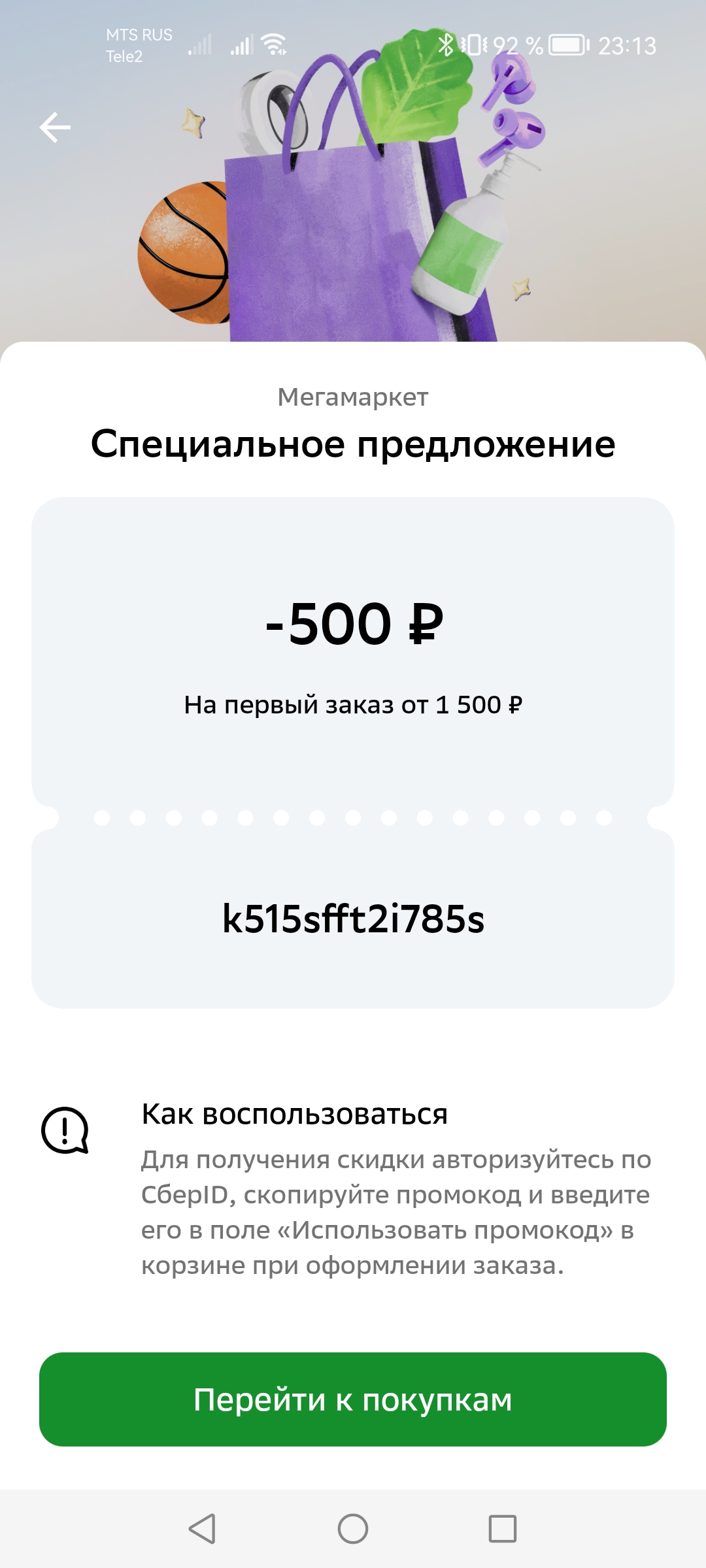Tap the system back button
This screenshot has height=1568, width=706.
pyautogui.click(x=202, y=1528)
